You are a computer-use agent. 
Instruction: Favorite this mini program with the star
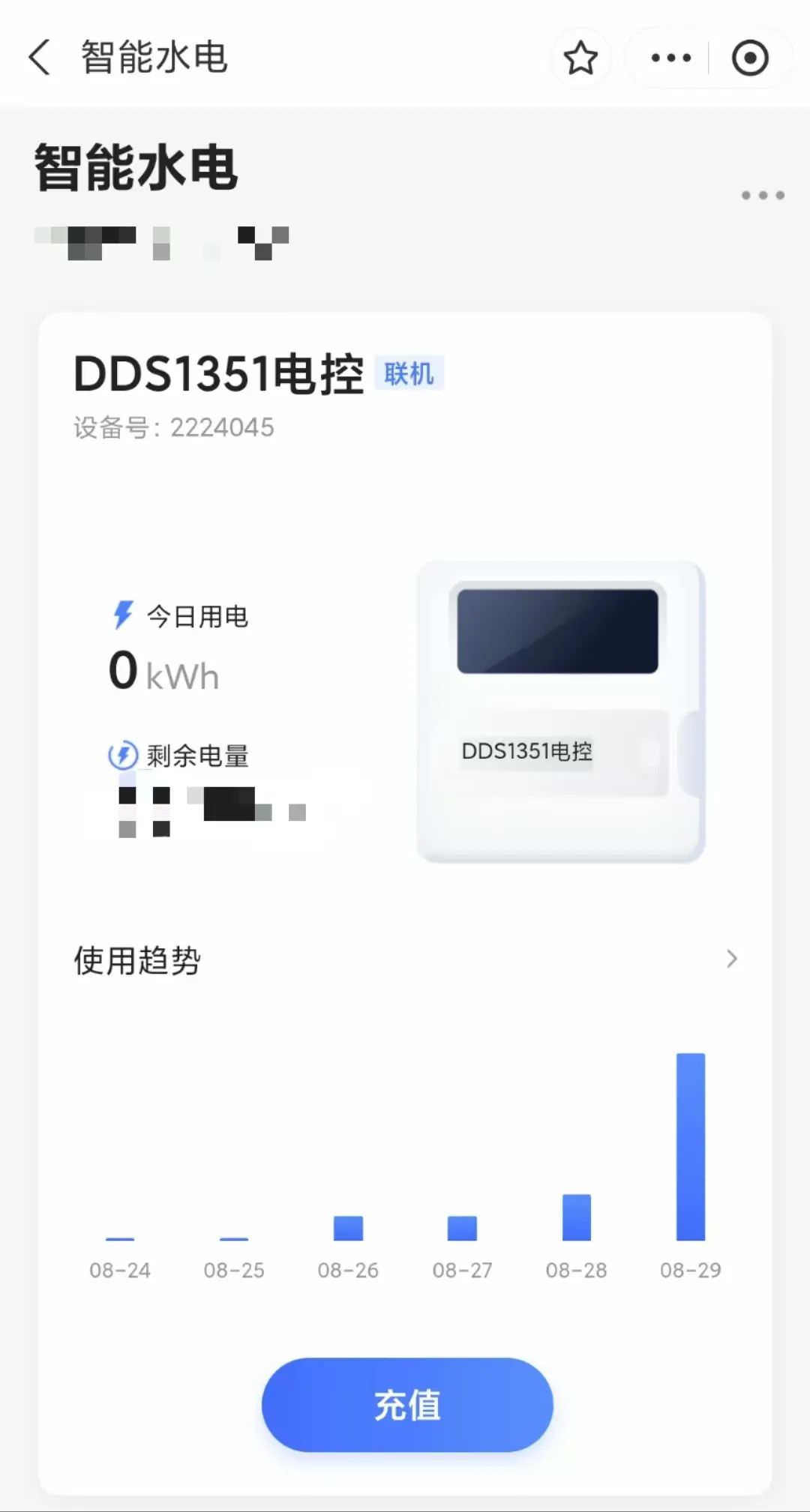[x=580, y=58]
